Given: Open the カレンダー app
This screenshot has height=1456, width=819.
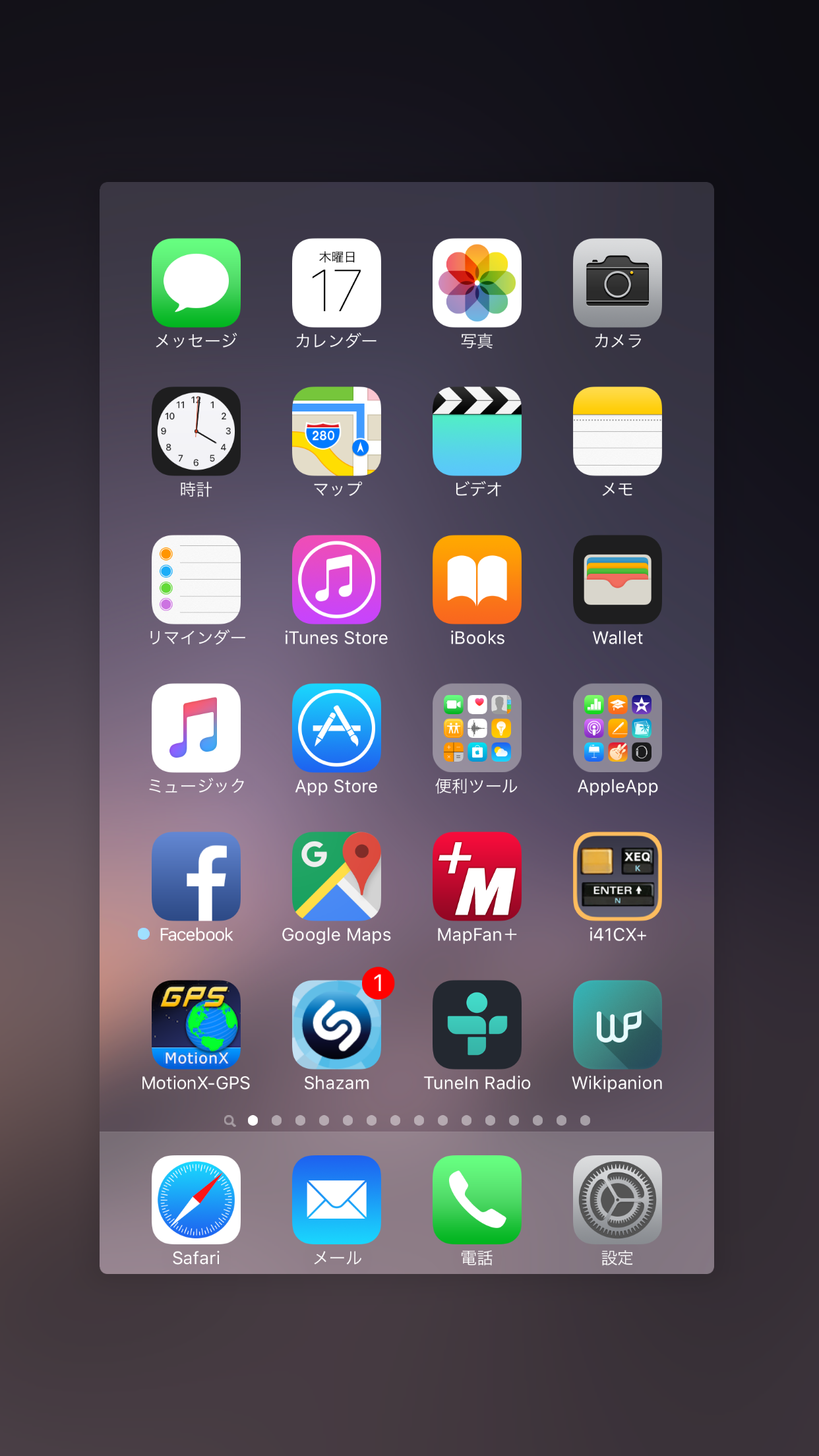Looking at the screenshot, I should click(336, 283).
